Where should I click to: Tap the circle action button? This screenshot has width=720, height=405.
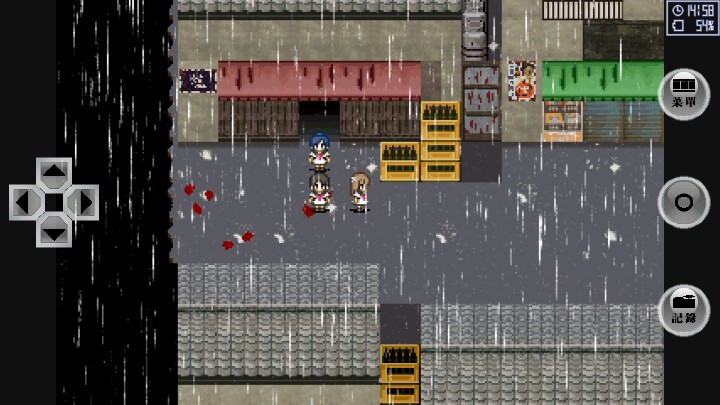pos(684,202)
